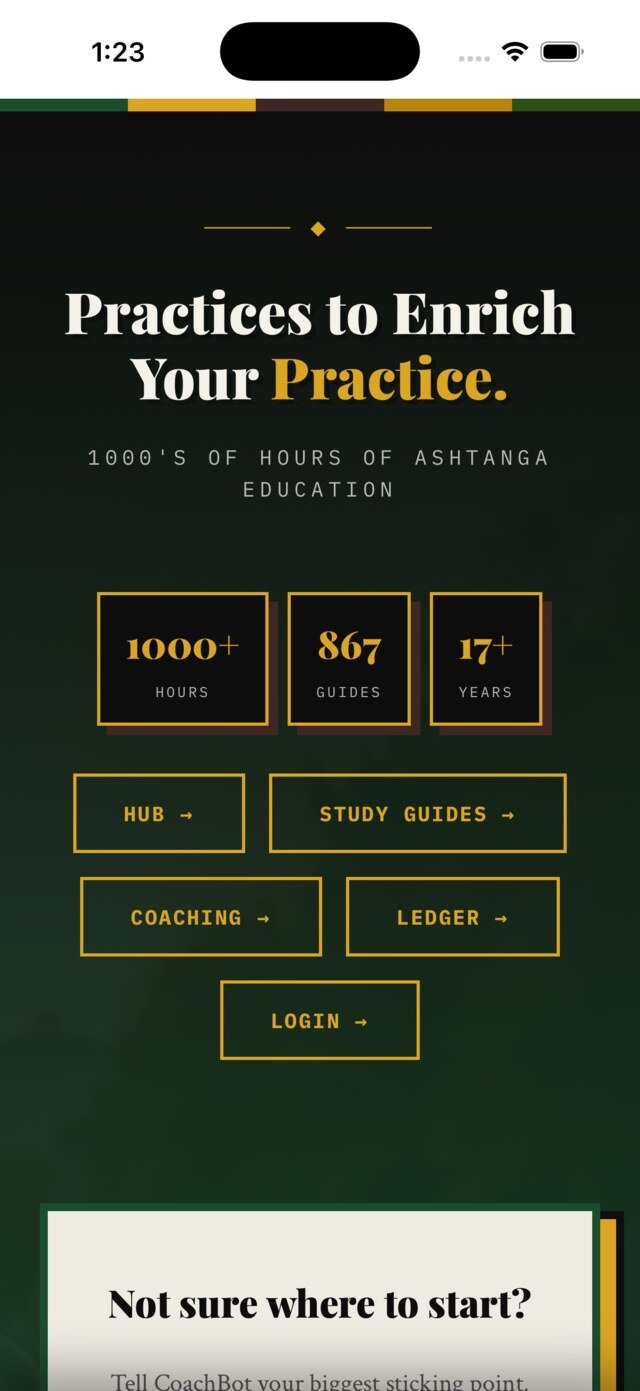Go to Study Guides
Screen dimensions: 640x1391
tap(418, 813)
